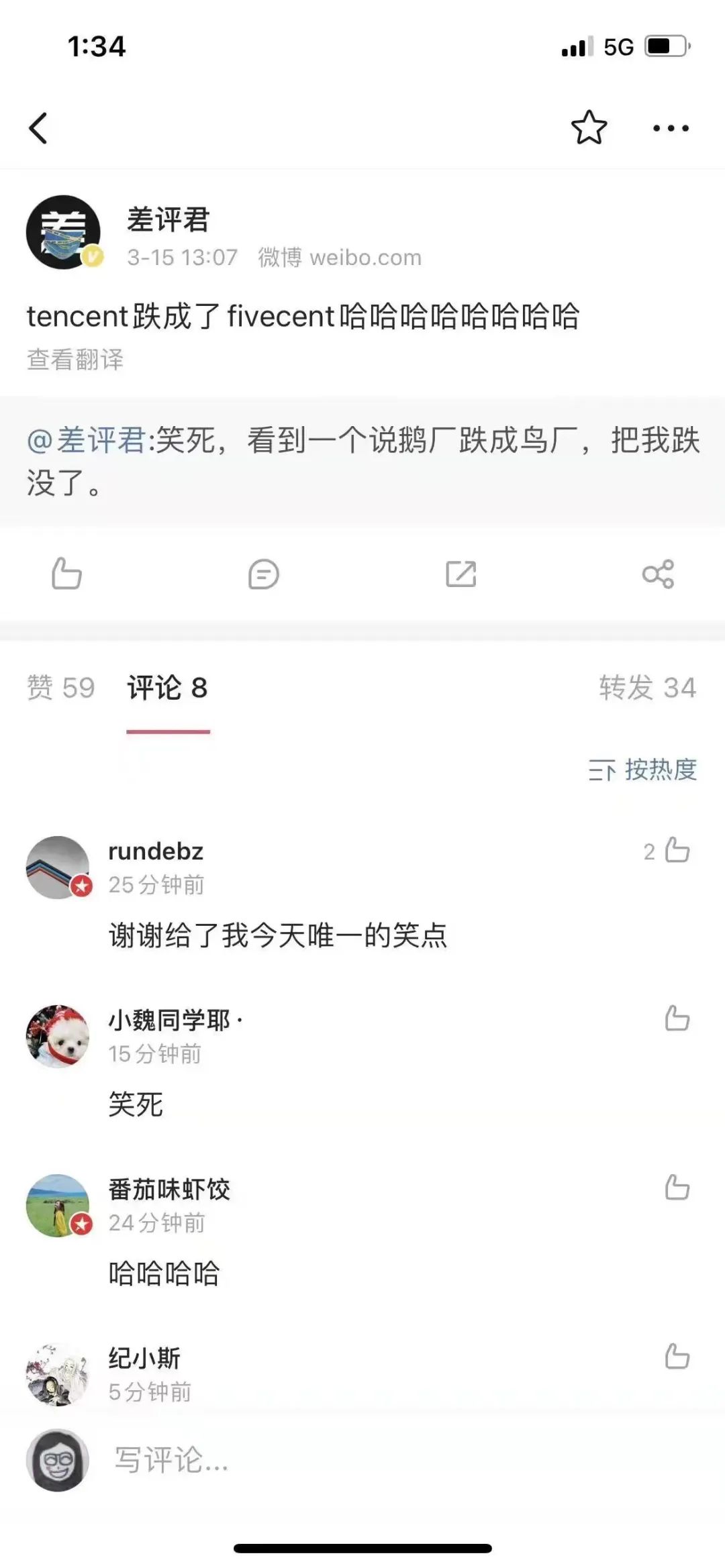Select the 评论 8 tab
This screenshot has height=1568, width=725.
click(168, 688)
